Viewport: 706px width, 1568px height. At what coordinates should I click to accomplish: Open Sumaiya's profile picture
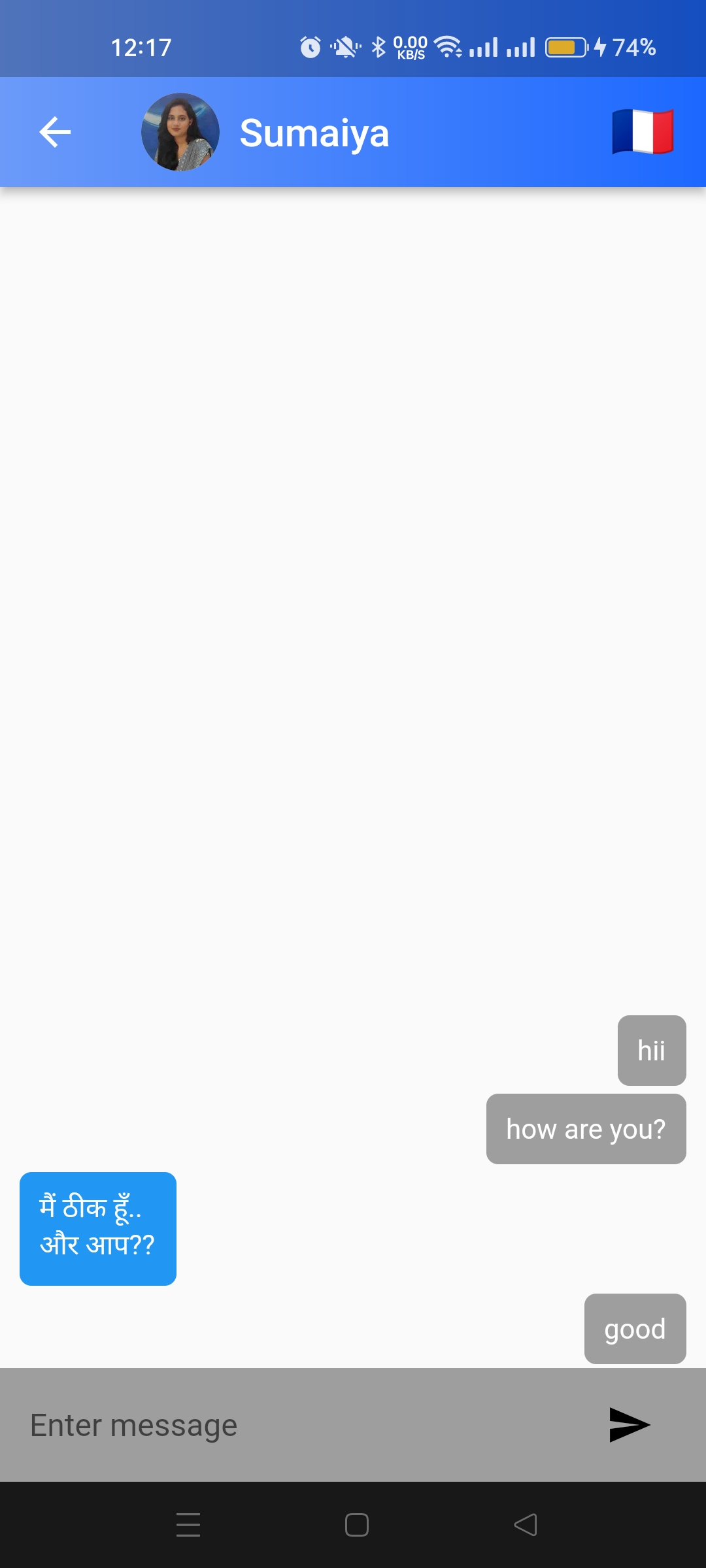(x=180, y=132)
